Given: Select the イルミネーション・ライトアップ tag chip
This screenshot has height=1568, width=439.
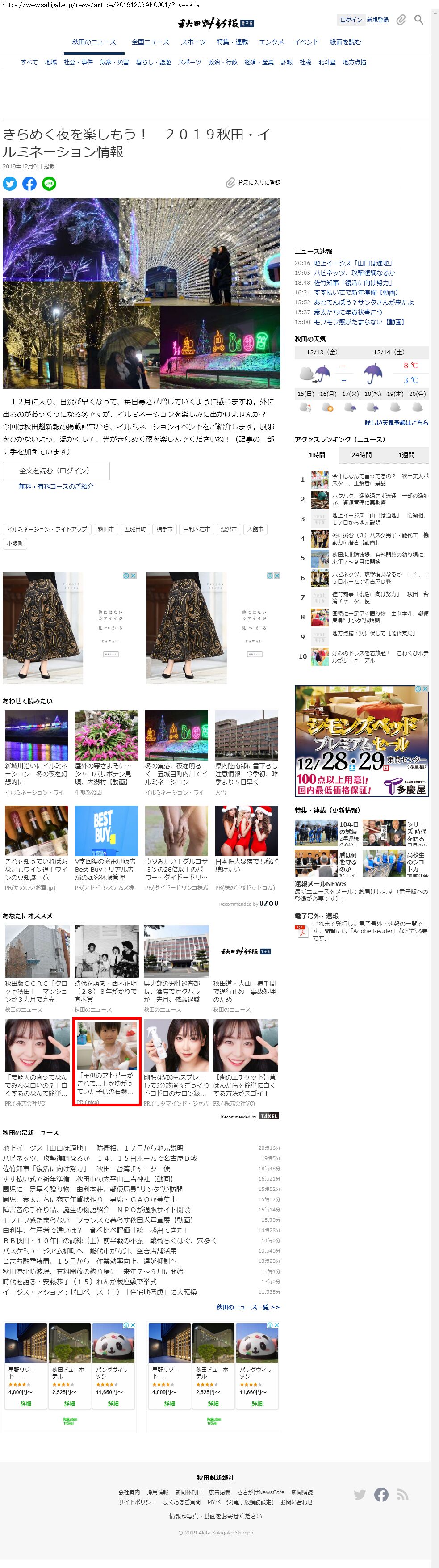Looking at the screenshot, I should pos(47,530).
